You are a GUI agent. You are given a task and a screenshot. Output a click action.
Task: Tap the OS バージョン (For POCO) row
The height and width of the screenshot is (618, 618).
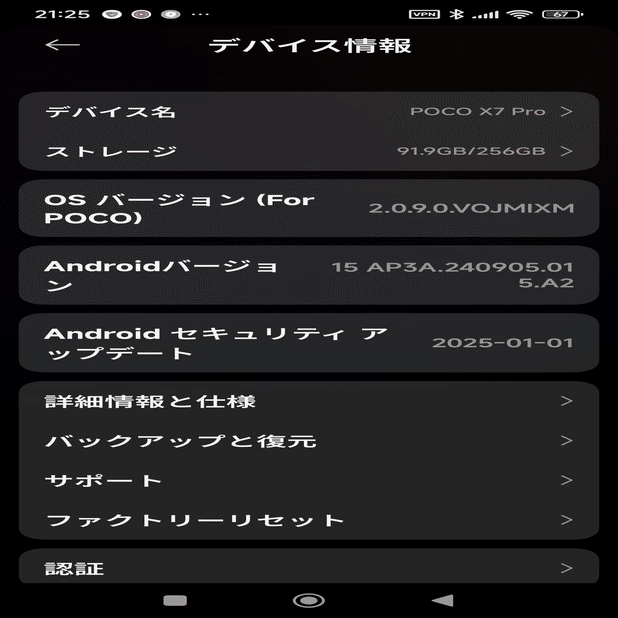308,209
